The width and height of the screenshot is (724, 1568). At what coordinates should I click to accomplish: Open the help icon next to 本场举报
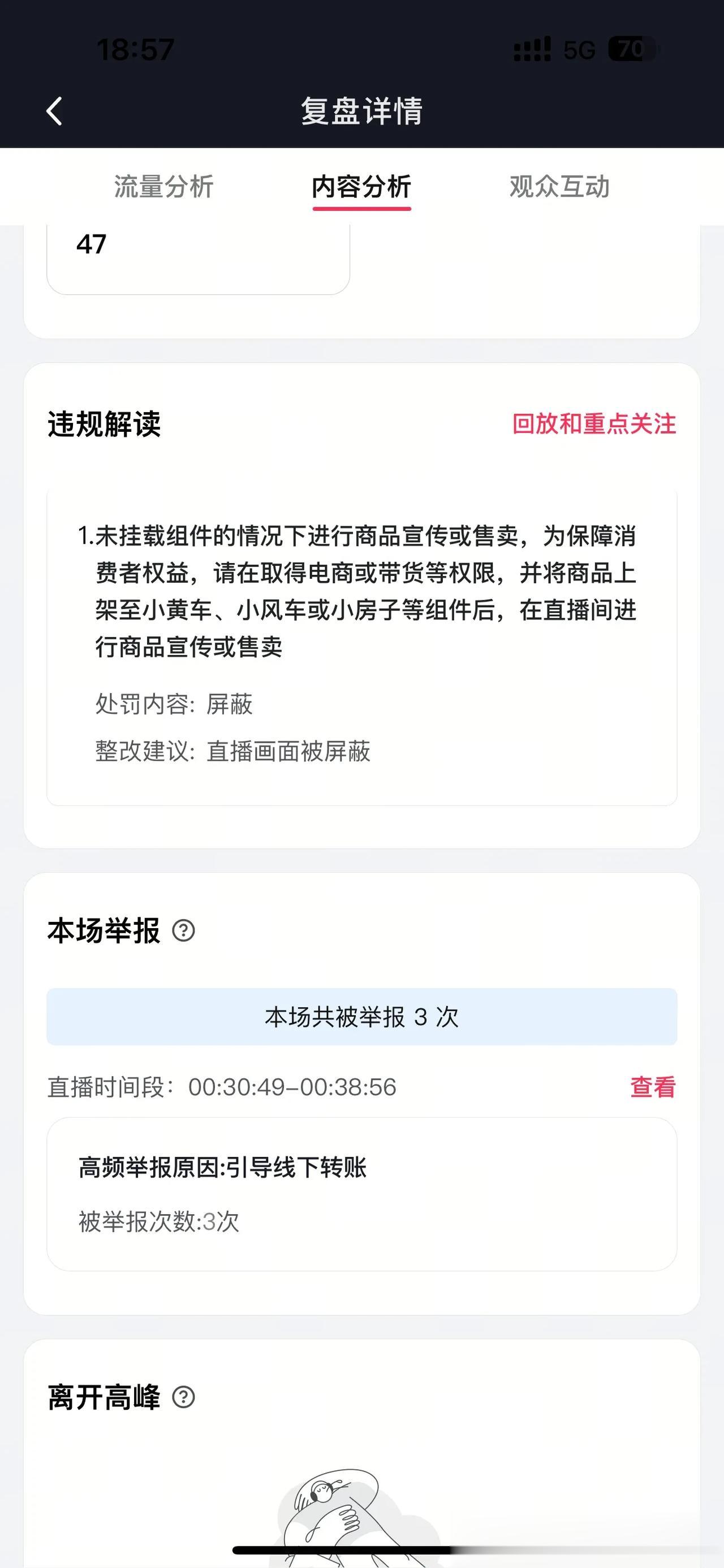[184, 929]
